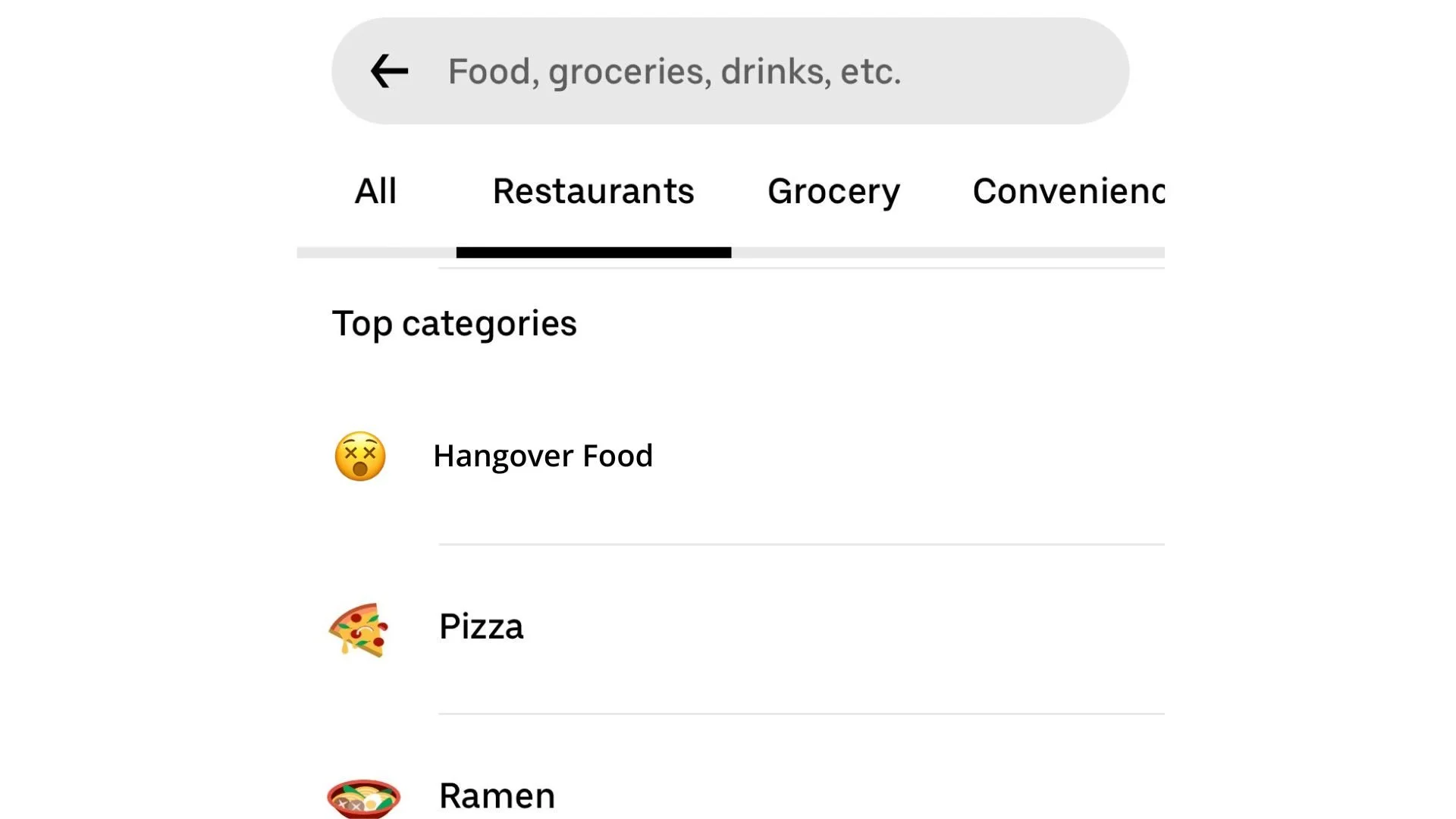Choose the Pizza category

click(481, 627)
